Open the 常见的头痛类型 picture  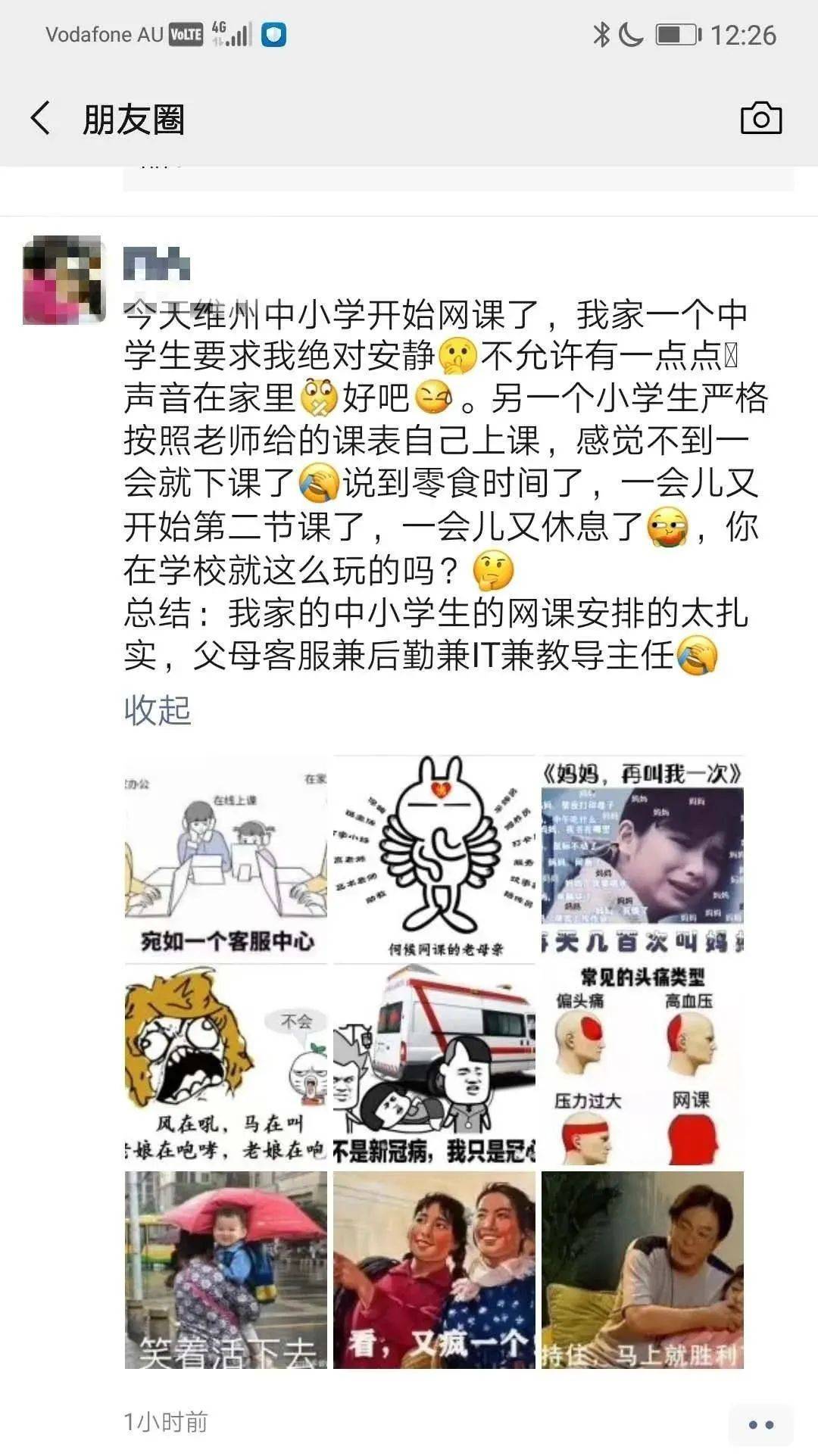[x=642, y=1065]
